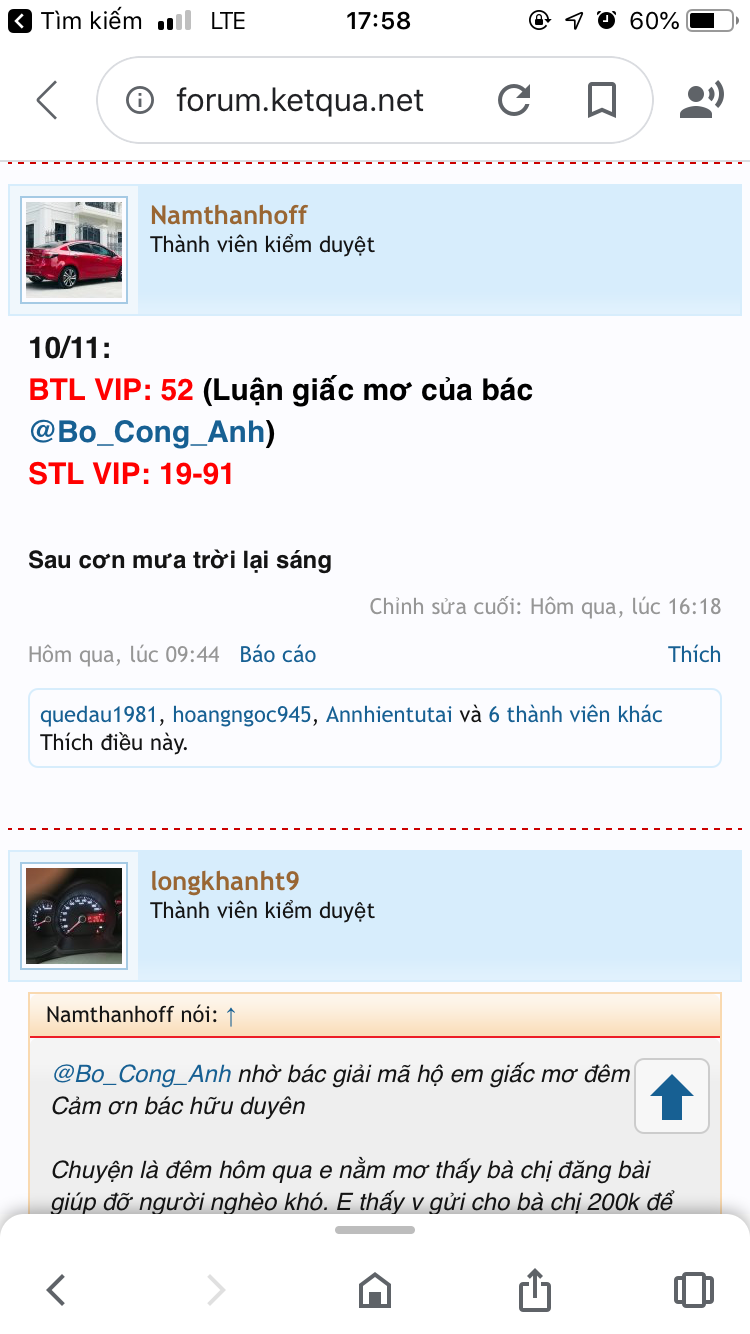Viewport: 750px width, 1334px height.
Task: Open Annhientutai's profile
Action: (x=389, y=714)
